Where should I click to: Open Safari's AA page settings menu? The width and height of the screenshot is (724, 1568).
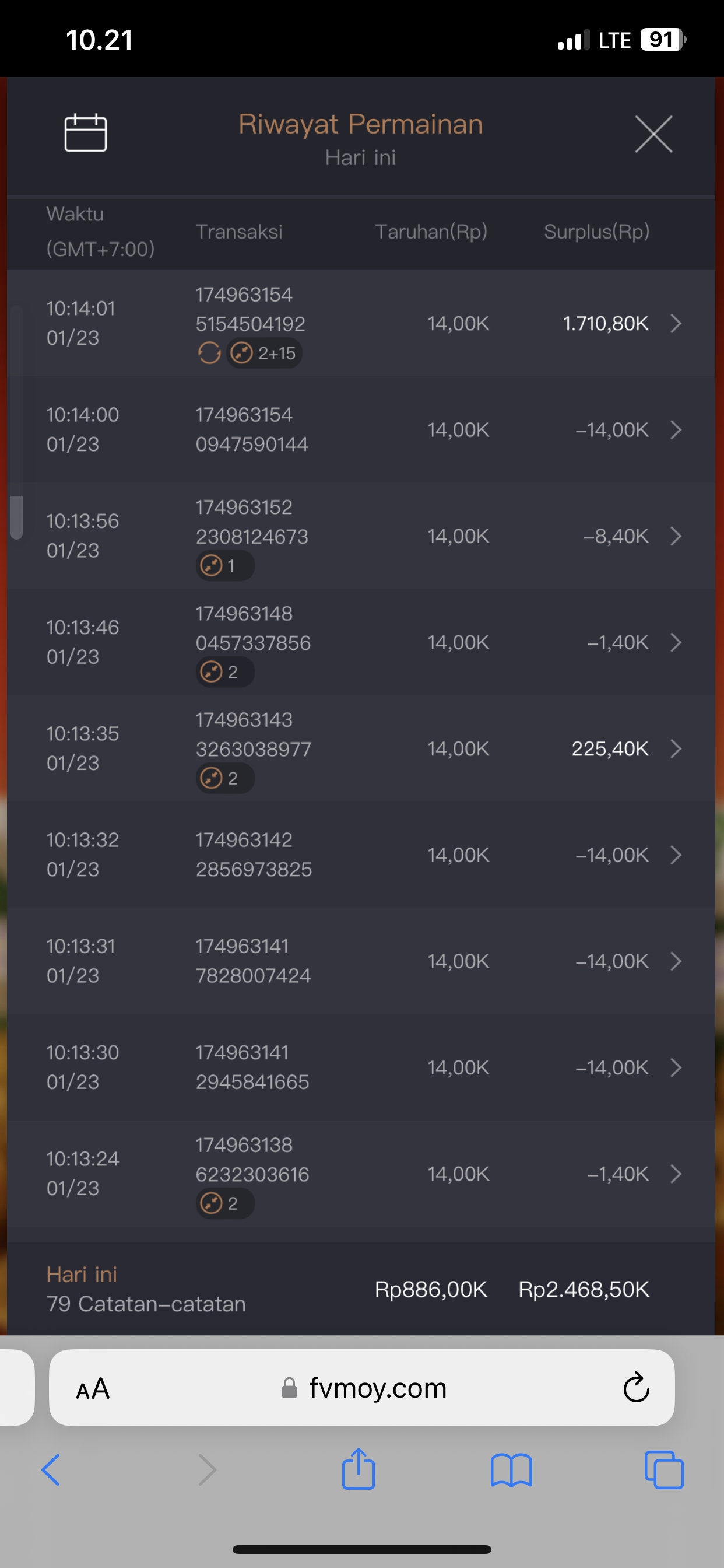coord(93,1389)
